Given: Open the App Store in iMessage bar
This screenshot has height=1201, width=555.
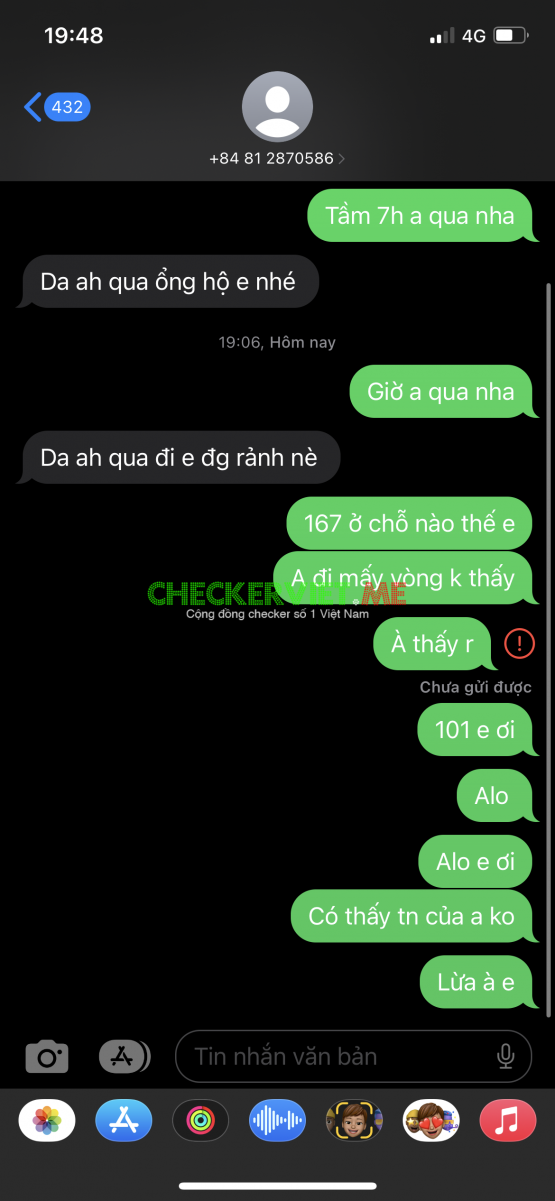Looking at the screenshot, I should pyautogui.click(x=124, y=1121).
